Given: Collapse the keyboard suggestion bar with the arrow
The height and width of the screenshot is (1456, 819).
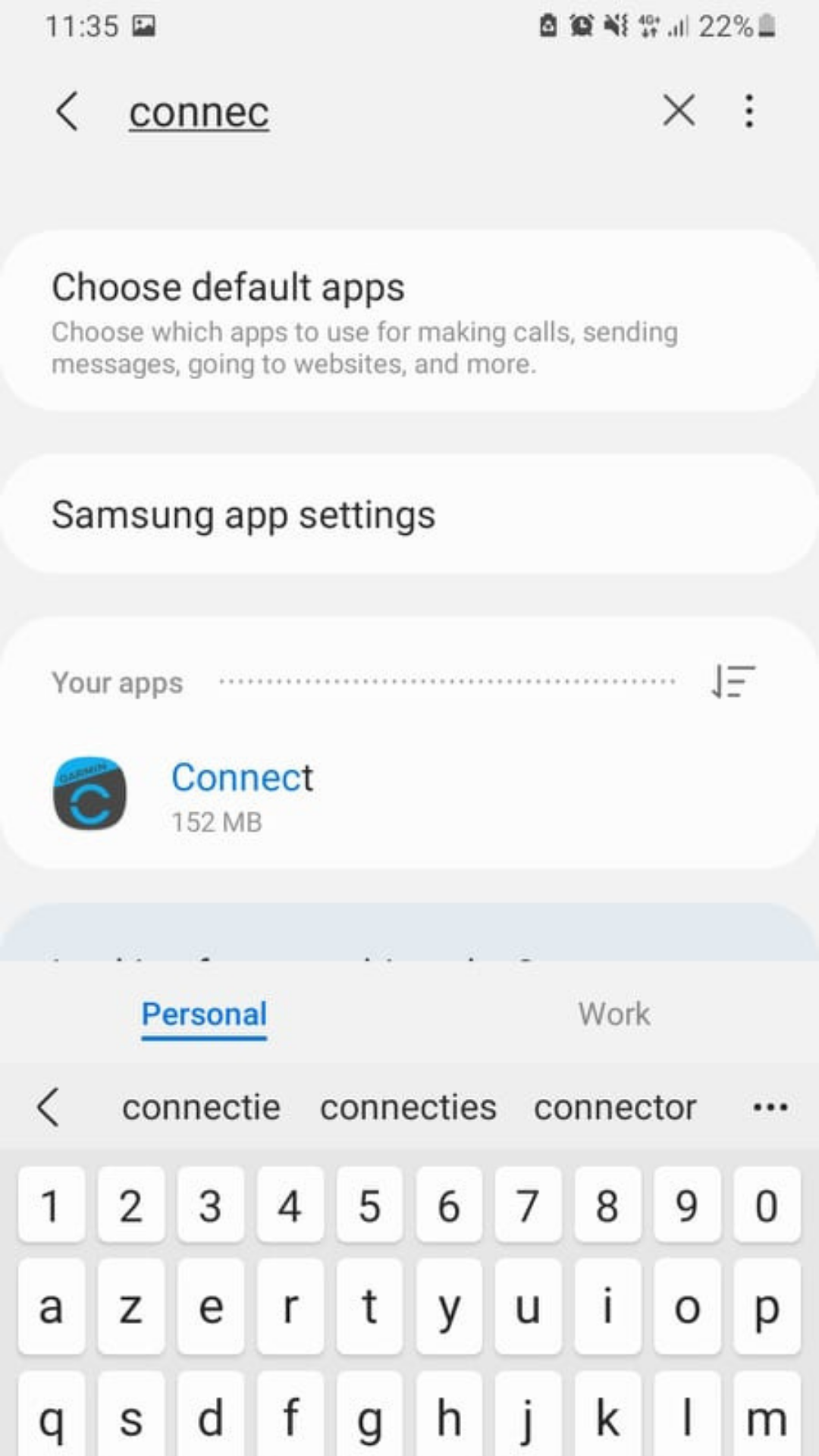Looking at the screenshot, I should coord(48,1107).
